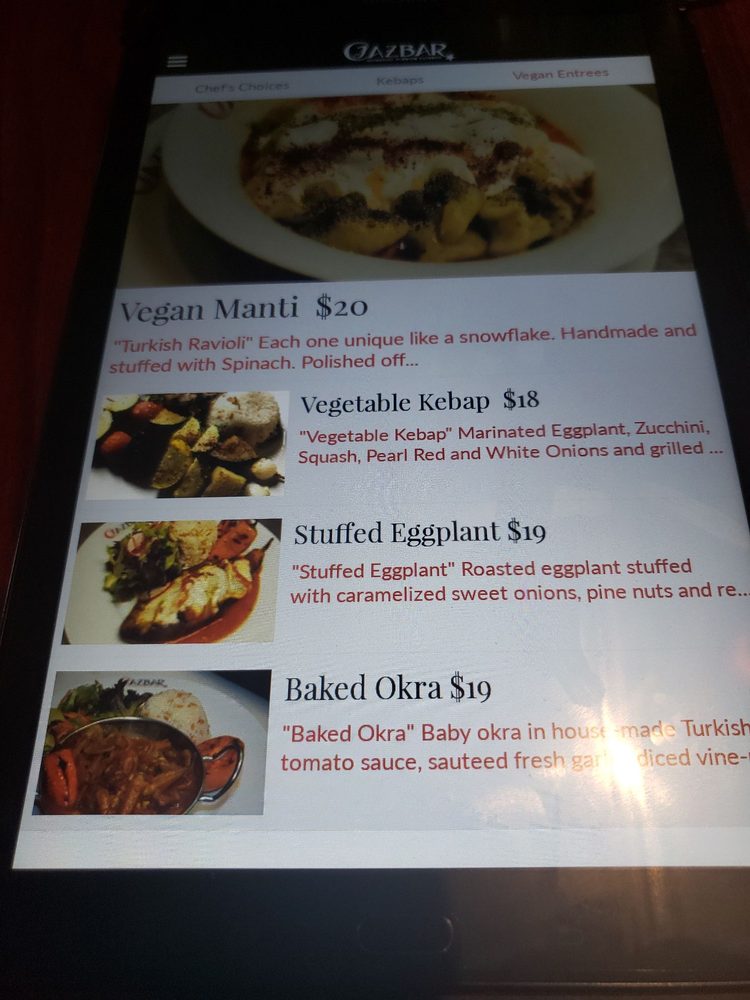This screenshot has height=1000, width=750.
Task: Select the Vegan Entrees tab
Action: pyautogui.click(x=561, y=75)
